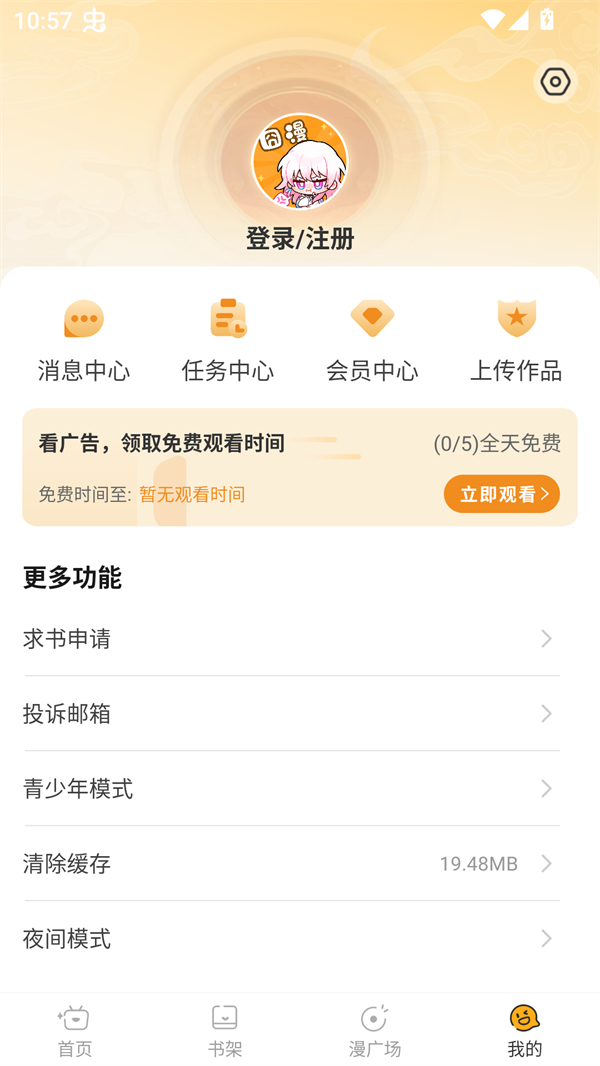600x1066 pixels.
Task: Open the 求书申请 row
Action: [290, 639]
